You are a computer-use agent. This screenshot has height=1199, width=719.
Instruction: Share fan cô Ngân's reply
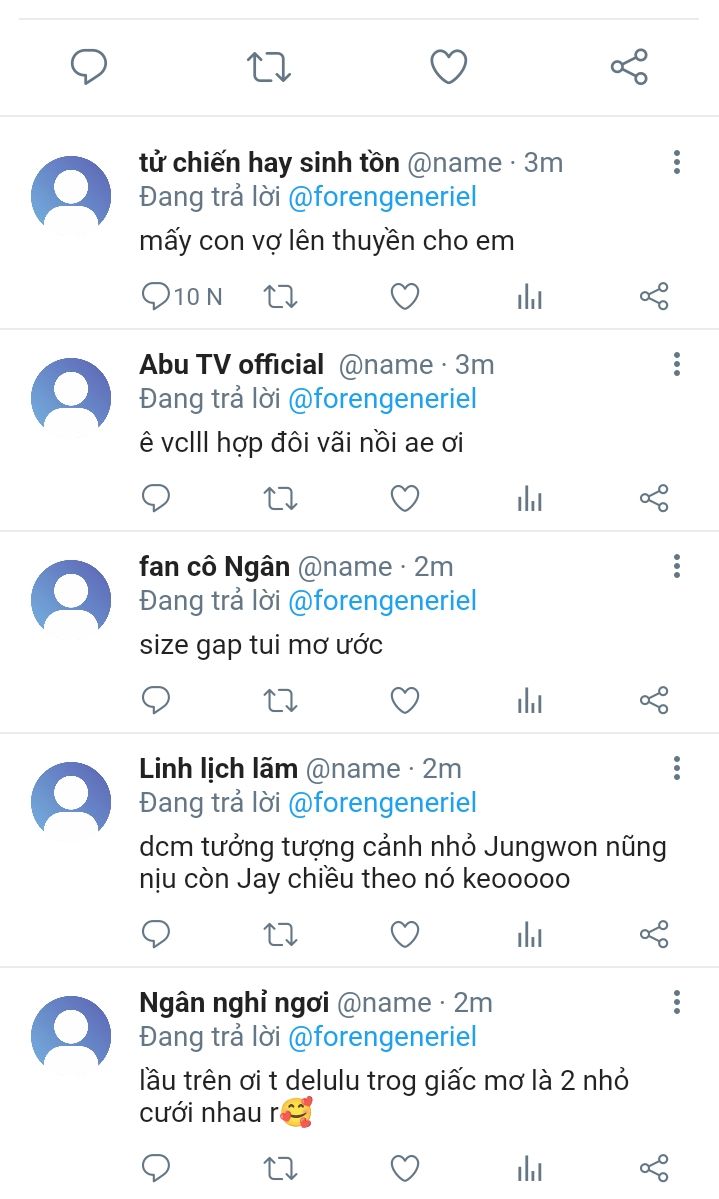653,700
